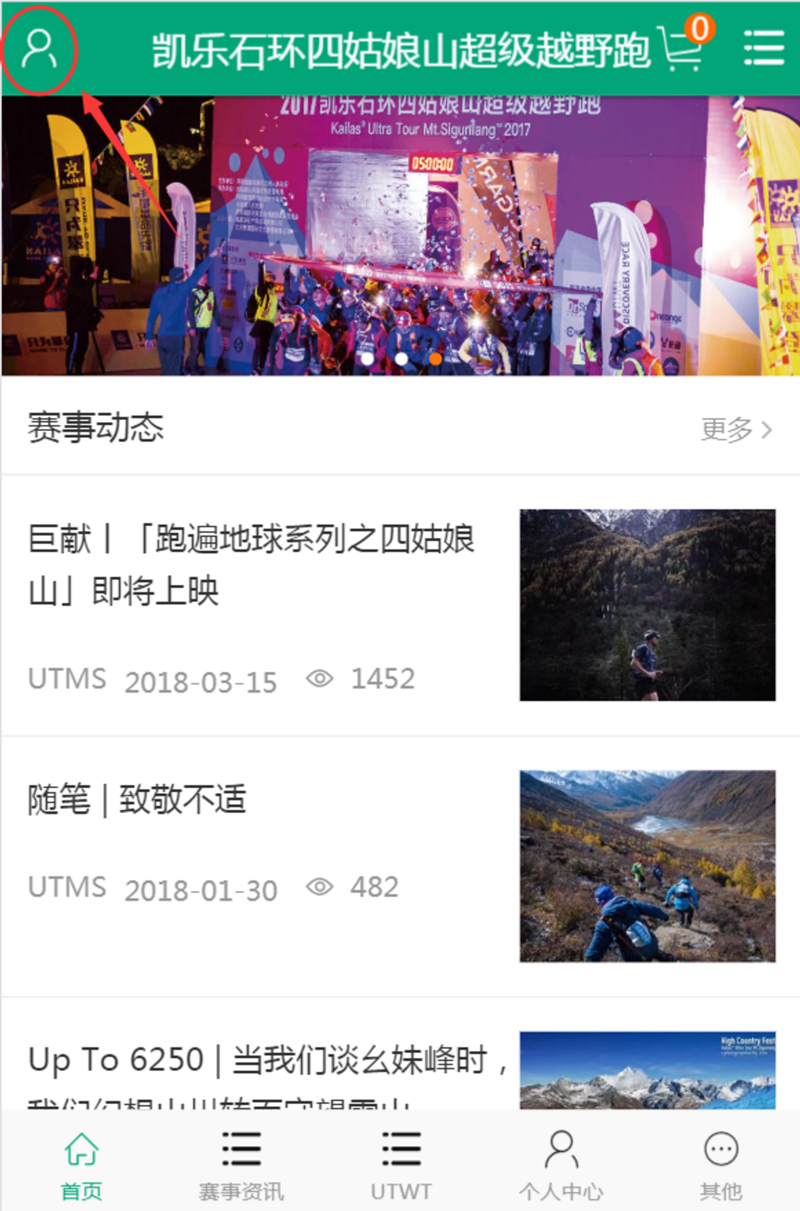Select the 其他 tab

click(x=721, y=1165)
